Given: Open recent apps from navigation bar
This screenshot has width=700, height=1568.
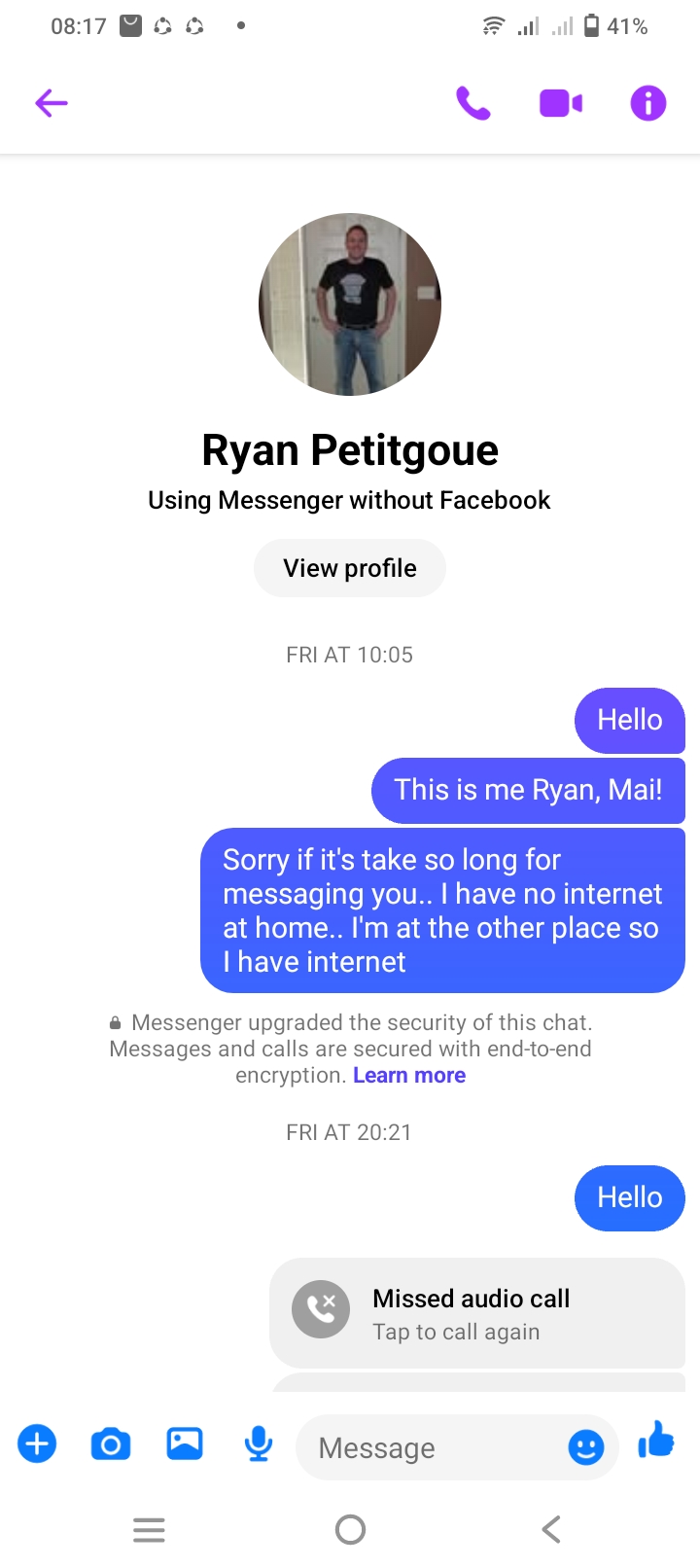Looking at the screenshot, I should 149,1530.
